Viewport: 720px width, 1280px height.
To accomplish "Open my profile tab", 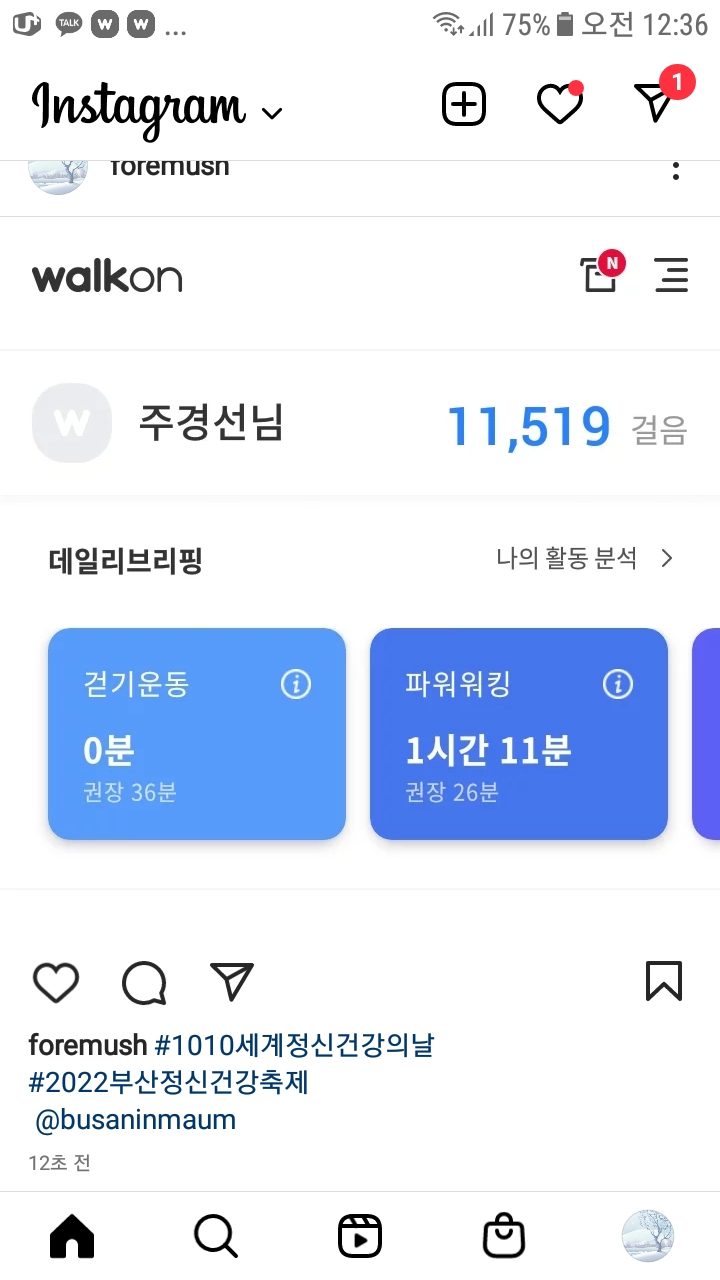I will [648, 1237].
